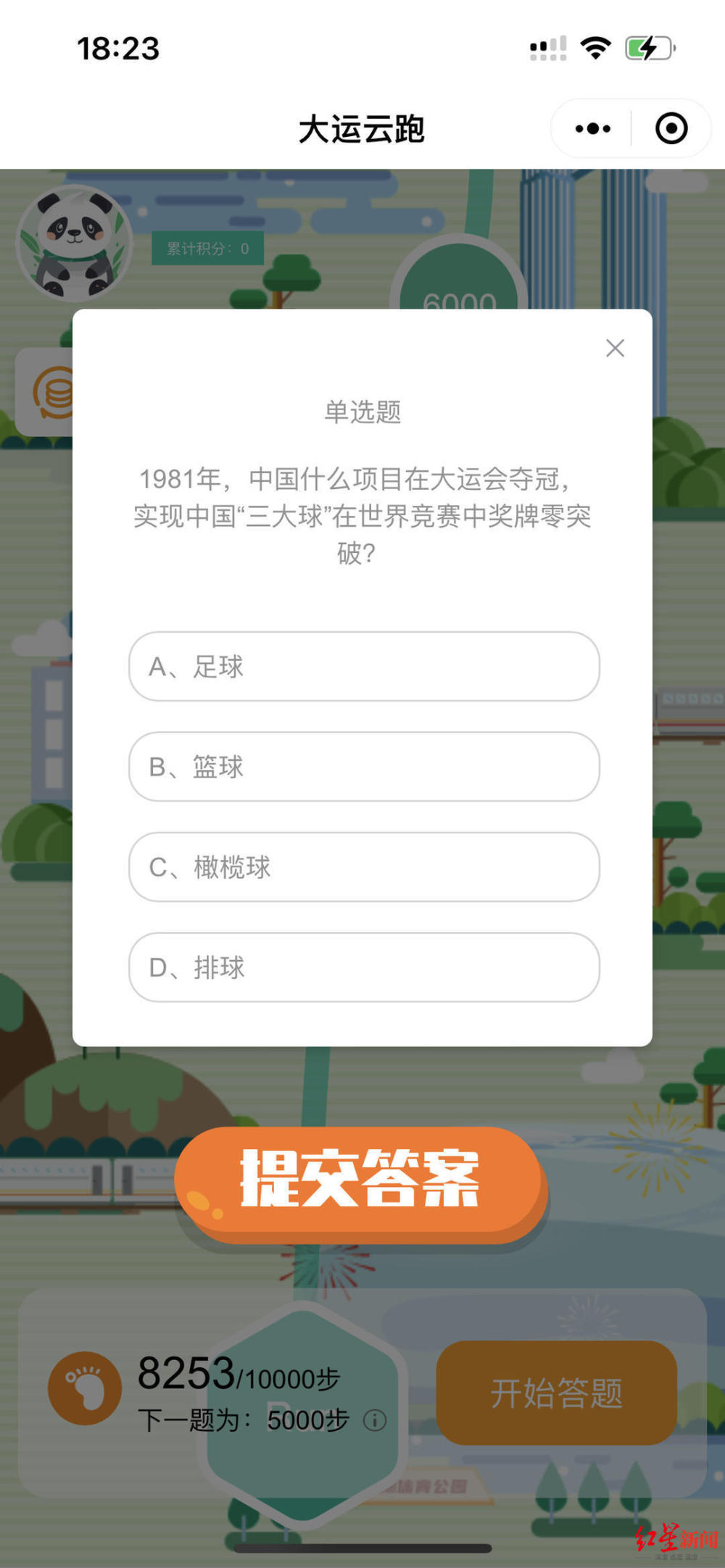Image resolution: width=725 pixels, height=1568 pixels.
Task: Select option D、排球
Action: tap(364, 967)
